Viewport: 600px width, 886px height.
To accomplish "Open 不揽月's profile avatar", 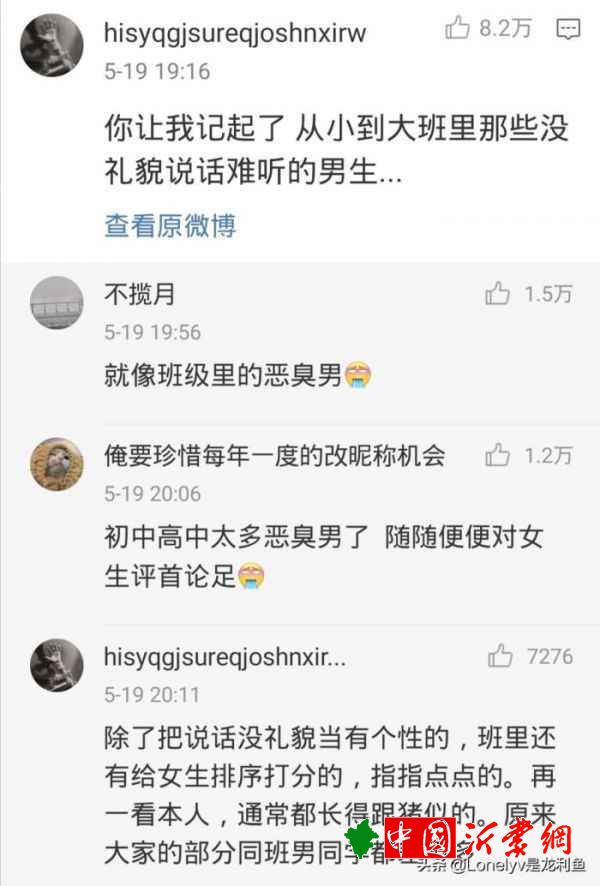I will pos(56,303).
